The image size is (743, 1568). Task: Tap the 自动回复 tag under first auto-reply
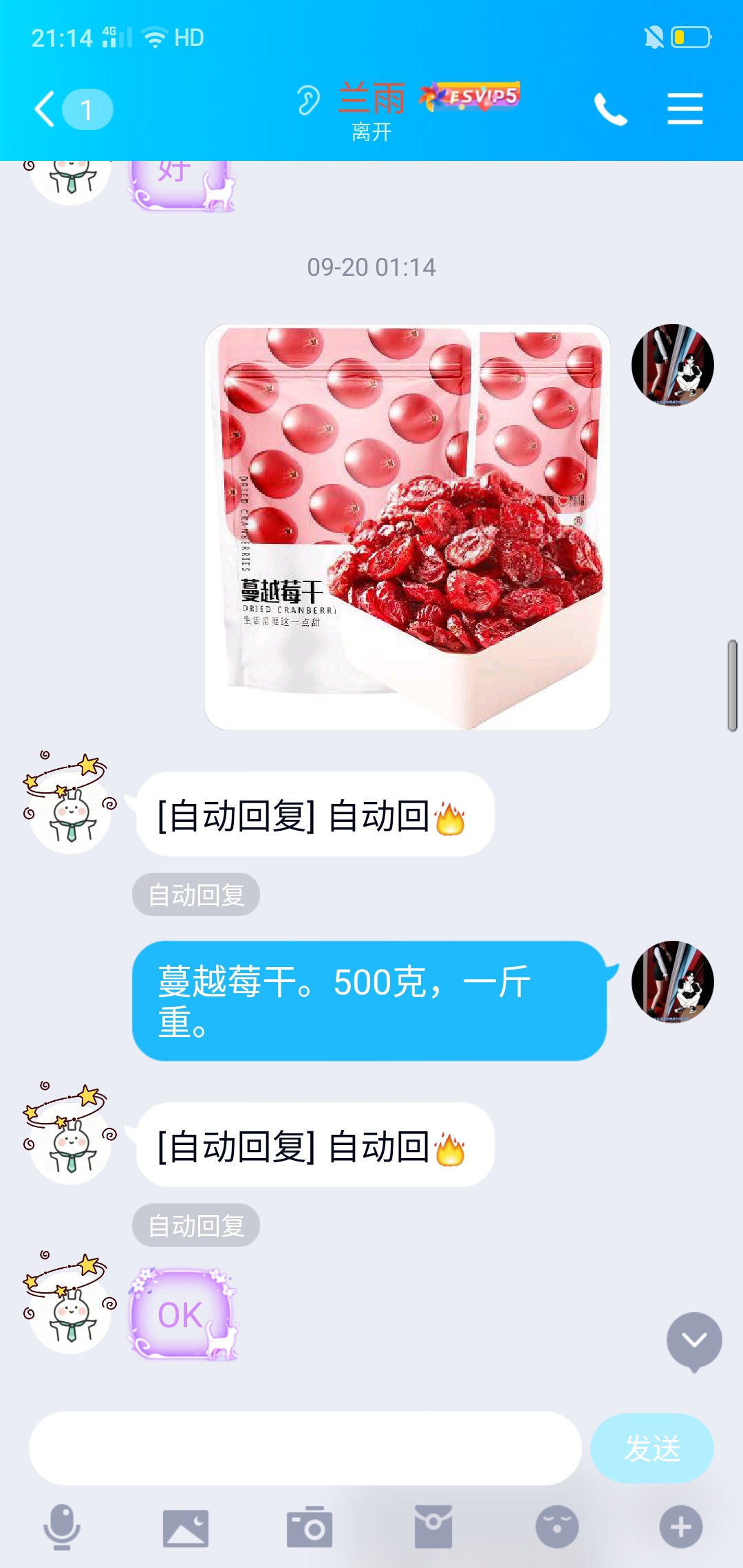196,895
